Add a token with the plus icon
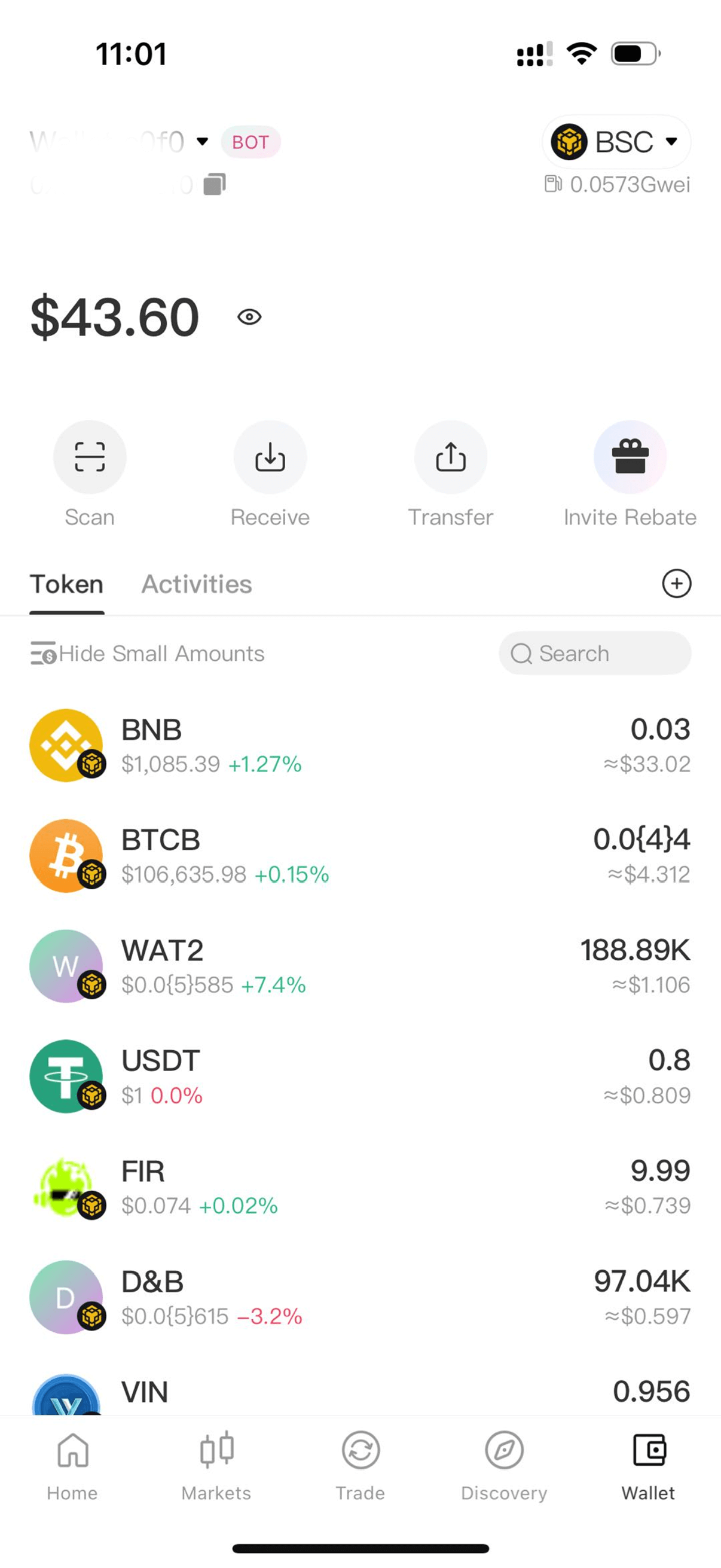 (x=676, y=584)
